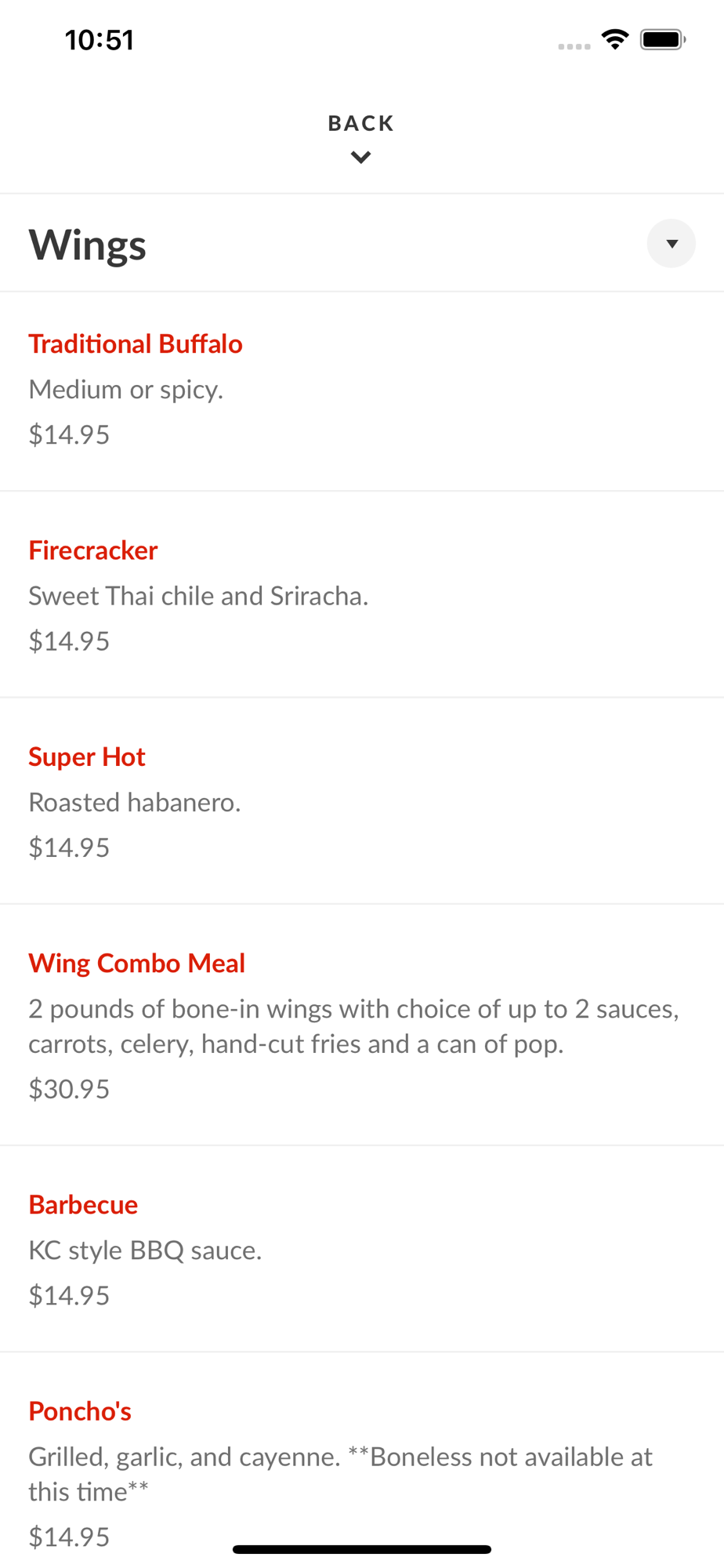Select the Firecracker wings item
Screen dimensions: 724x1568
point(362,595)
